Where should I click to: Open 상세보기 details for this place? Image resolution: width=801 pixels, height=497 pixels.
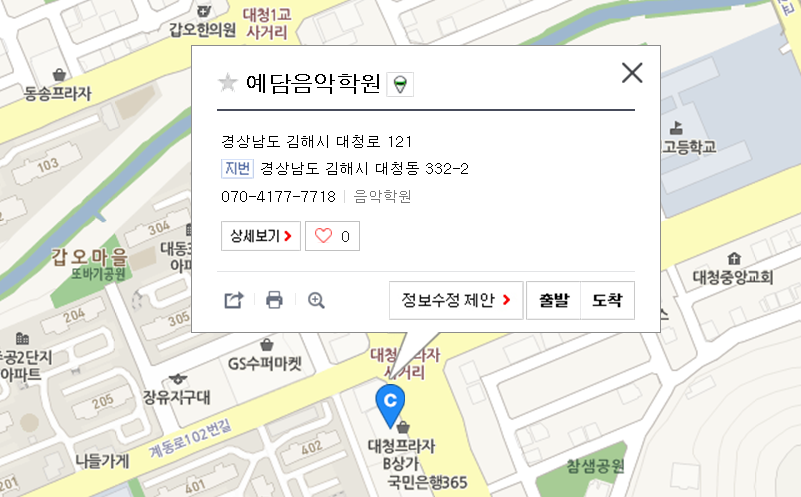[260, 236]
